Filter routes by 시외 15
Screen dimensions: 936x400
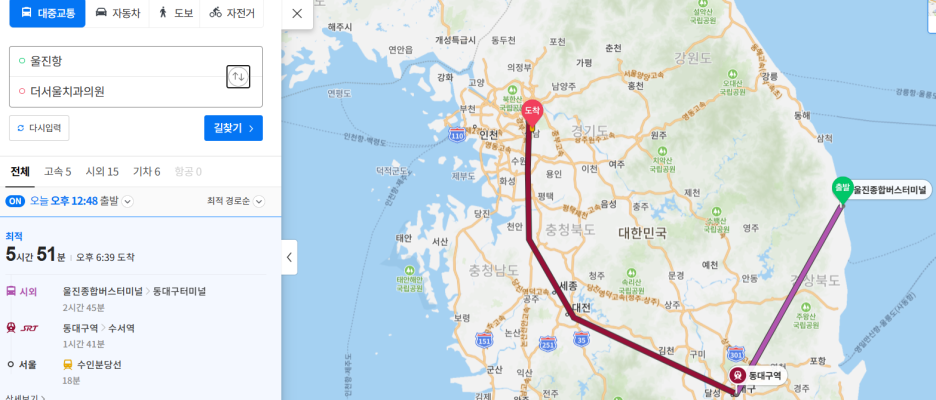click(x=102, y=171)
